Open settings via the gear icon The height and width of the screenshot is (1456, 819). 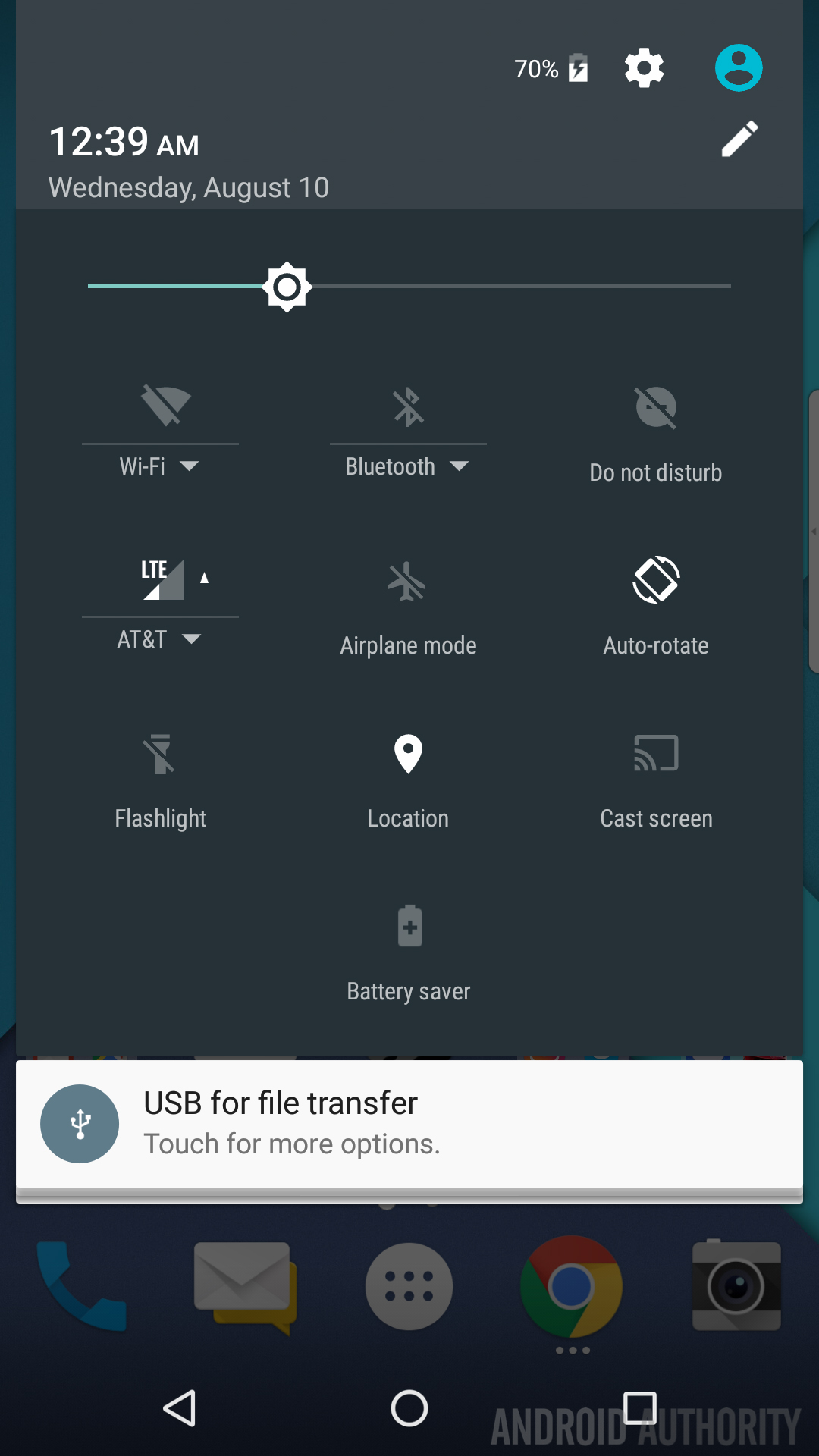[644, 68]
